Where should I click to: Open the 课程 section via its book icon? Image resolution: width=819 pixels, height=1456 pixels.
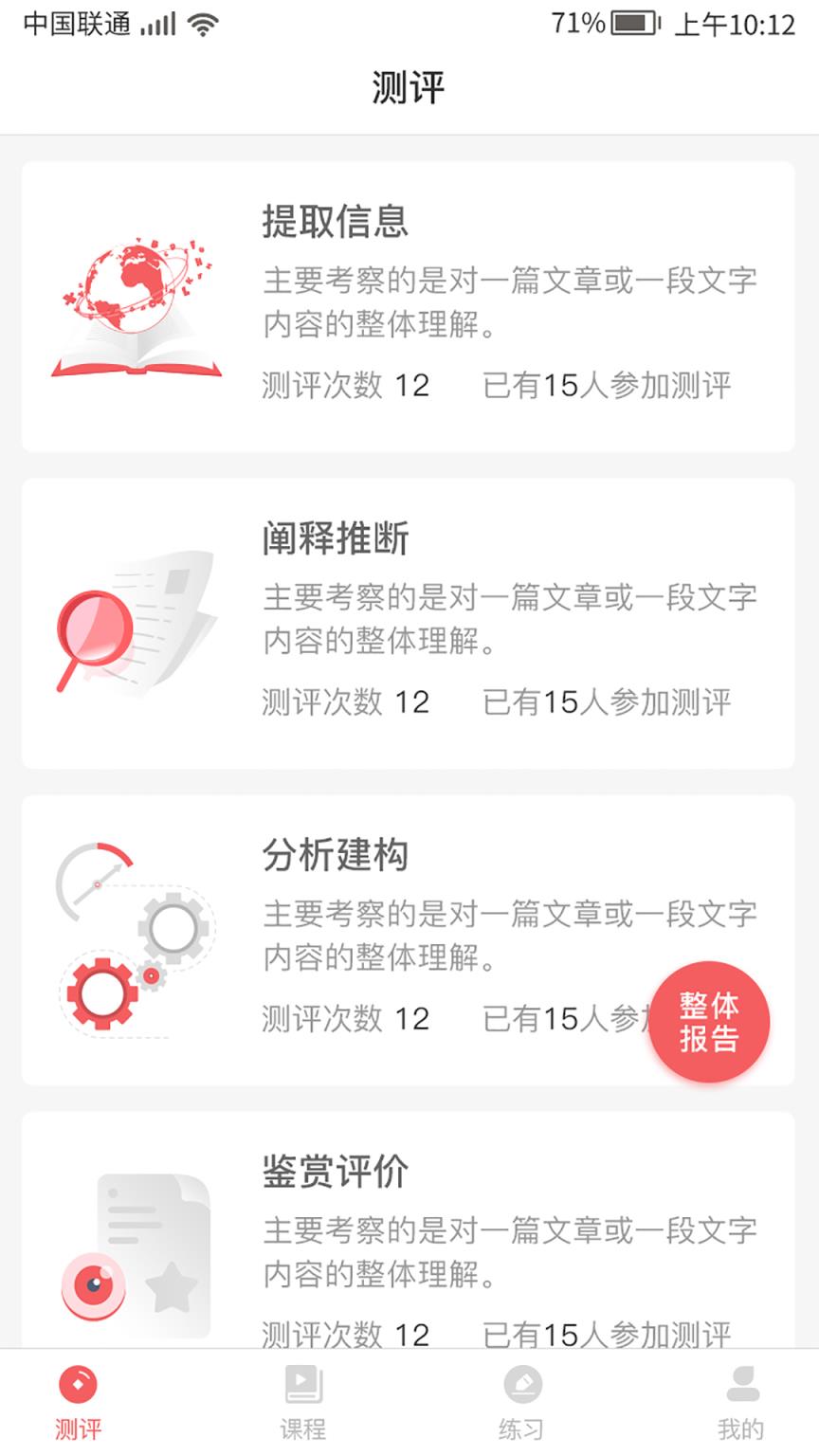point(301,1388)
